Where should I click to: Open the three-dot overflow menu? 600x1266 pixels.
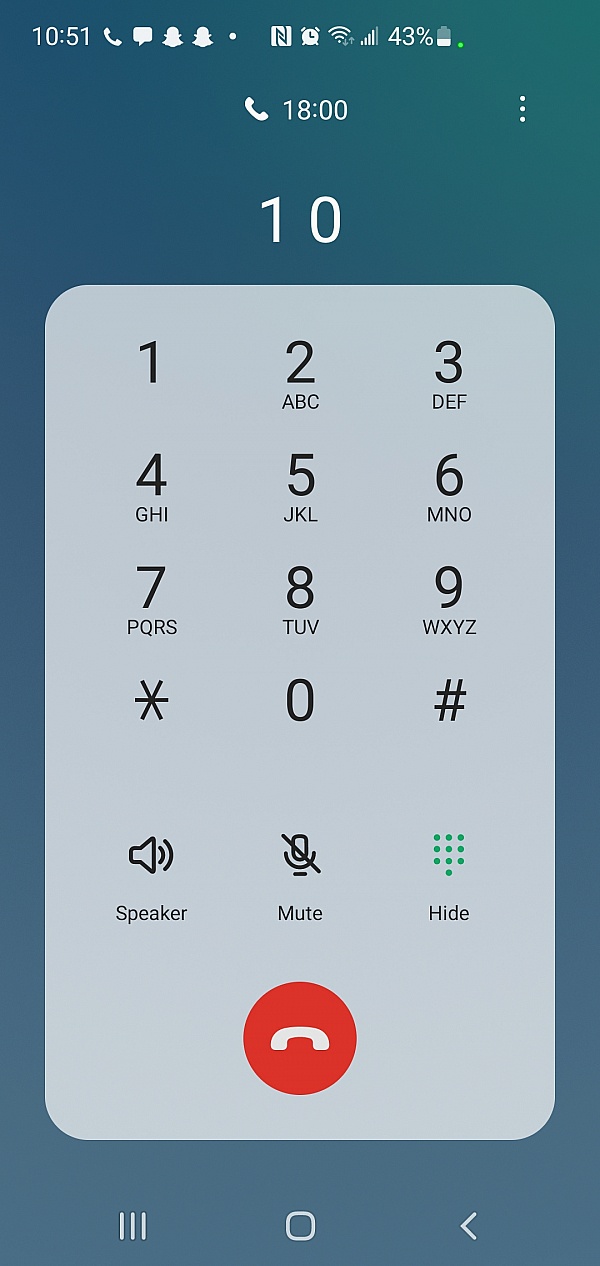click(x=522, y=110)
